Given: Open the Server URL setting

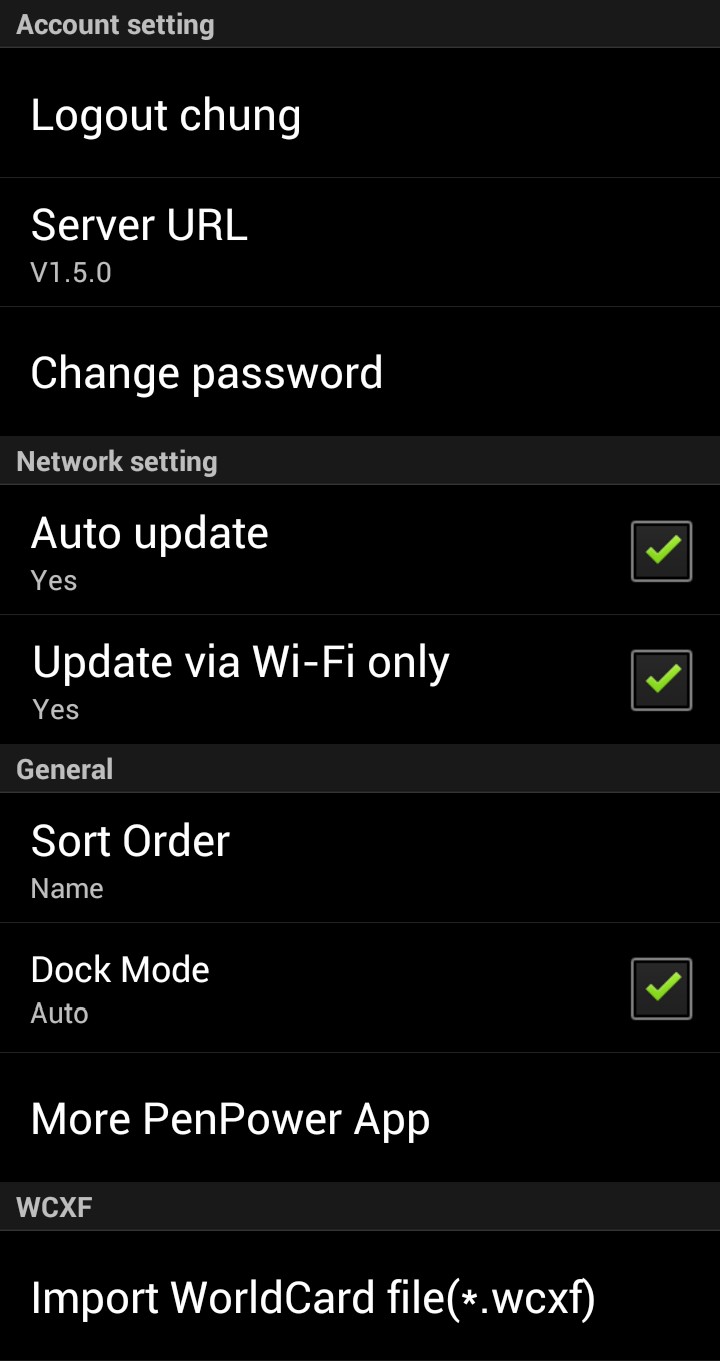Looking at the screenshot, I should tap(139, 242).
